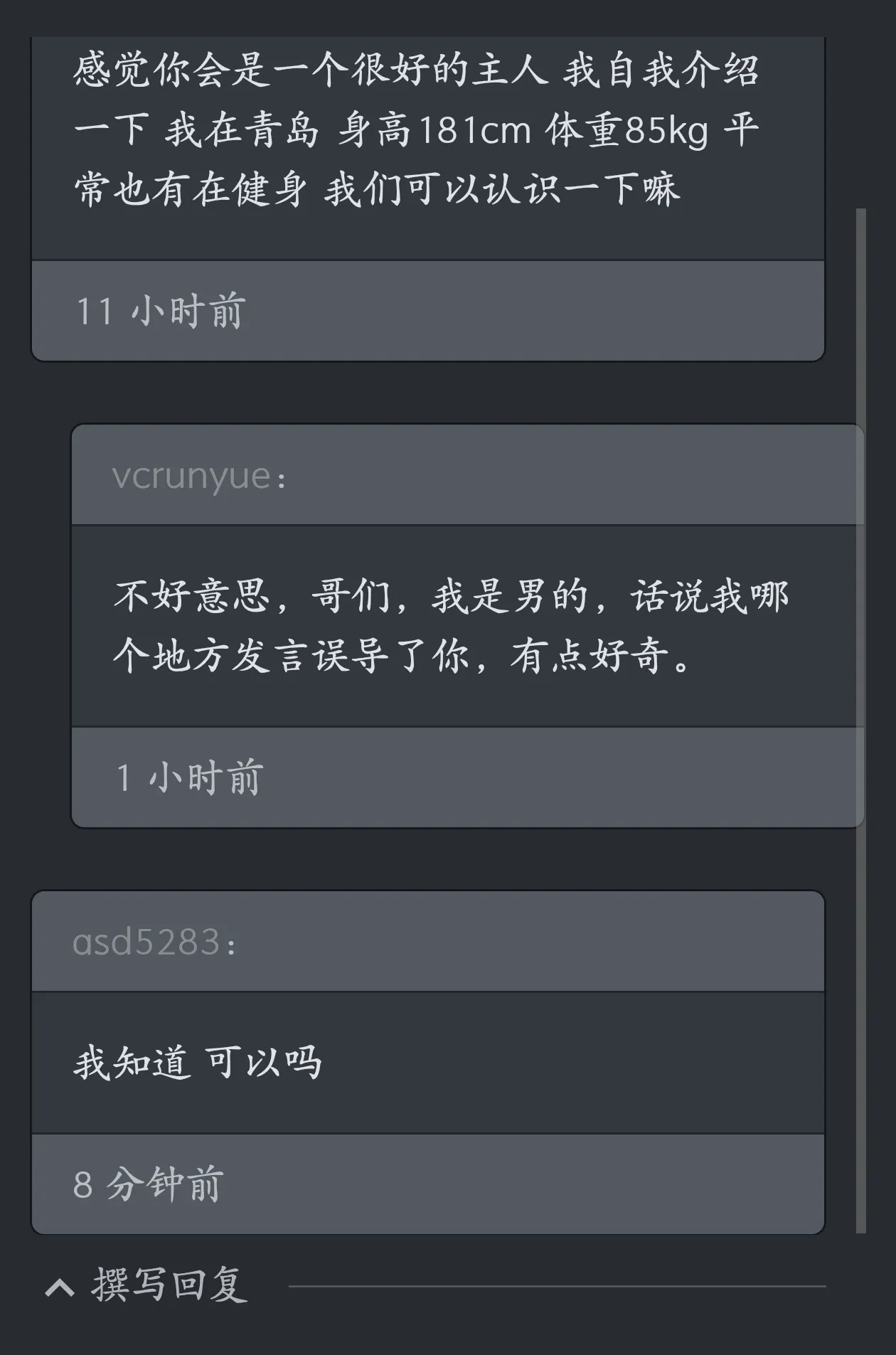The width and height of the screenshot is (896, 1355).
Task: Expand the 撰写回复 reply composer
Action: [x=148, y=1286]
